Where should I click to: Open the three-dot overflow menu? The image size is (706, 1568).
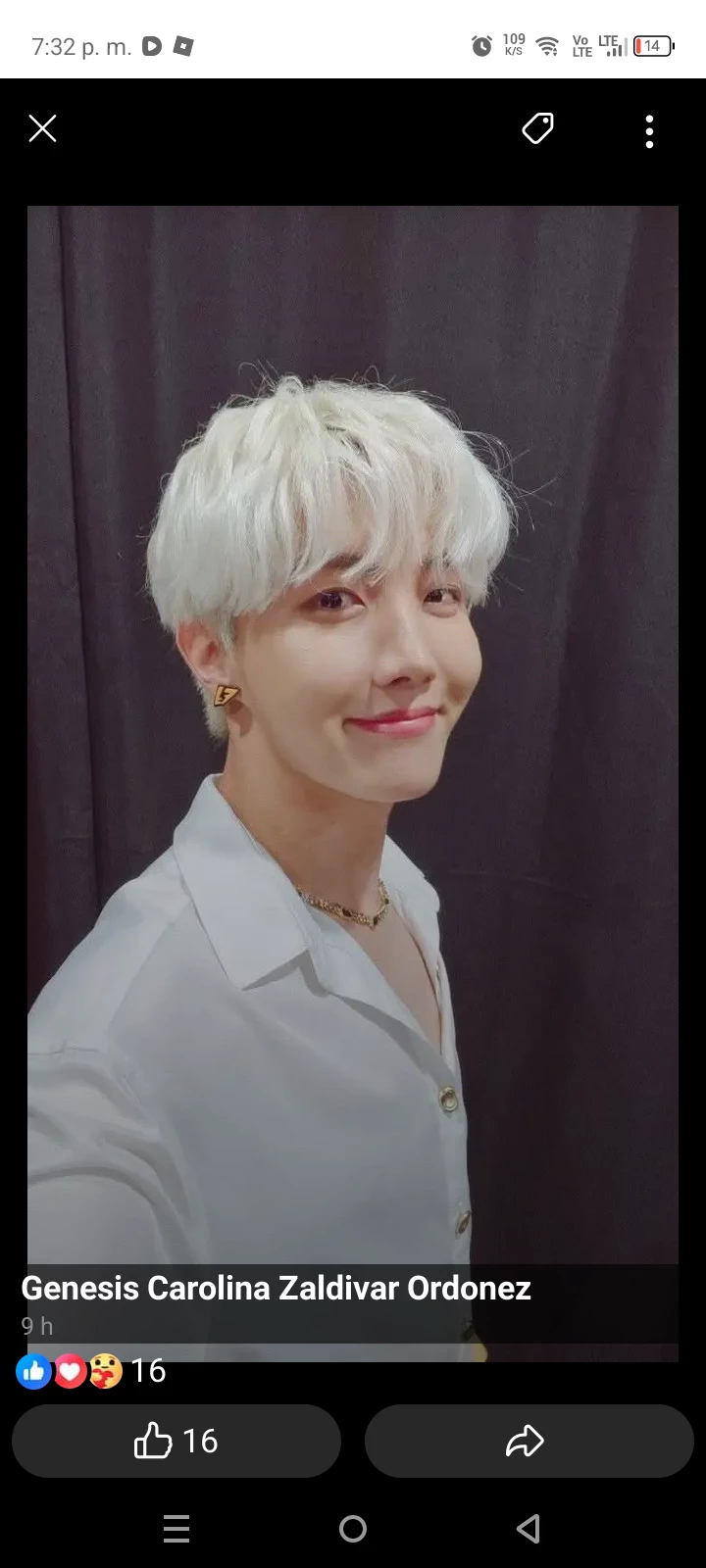click(649, 130)
